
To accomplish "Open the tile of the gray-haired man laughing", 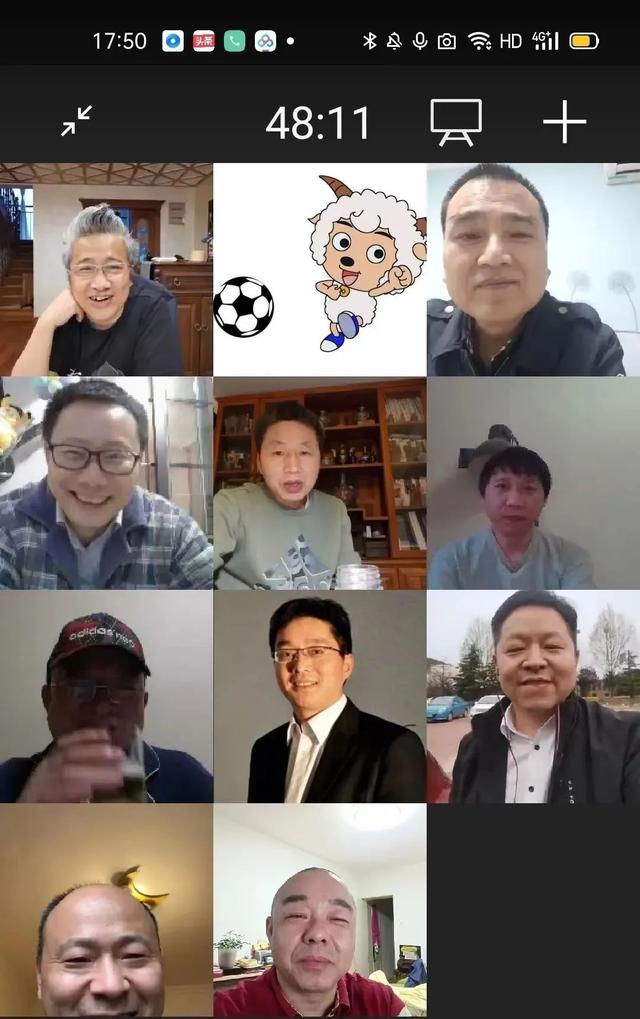I will 106,270.
